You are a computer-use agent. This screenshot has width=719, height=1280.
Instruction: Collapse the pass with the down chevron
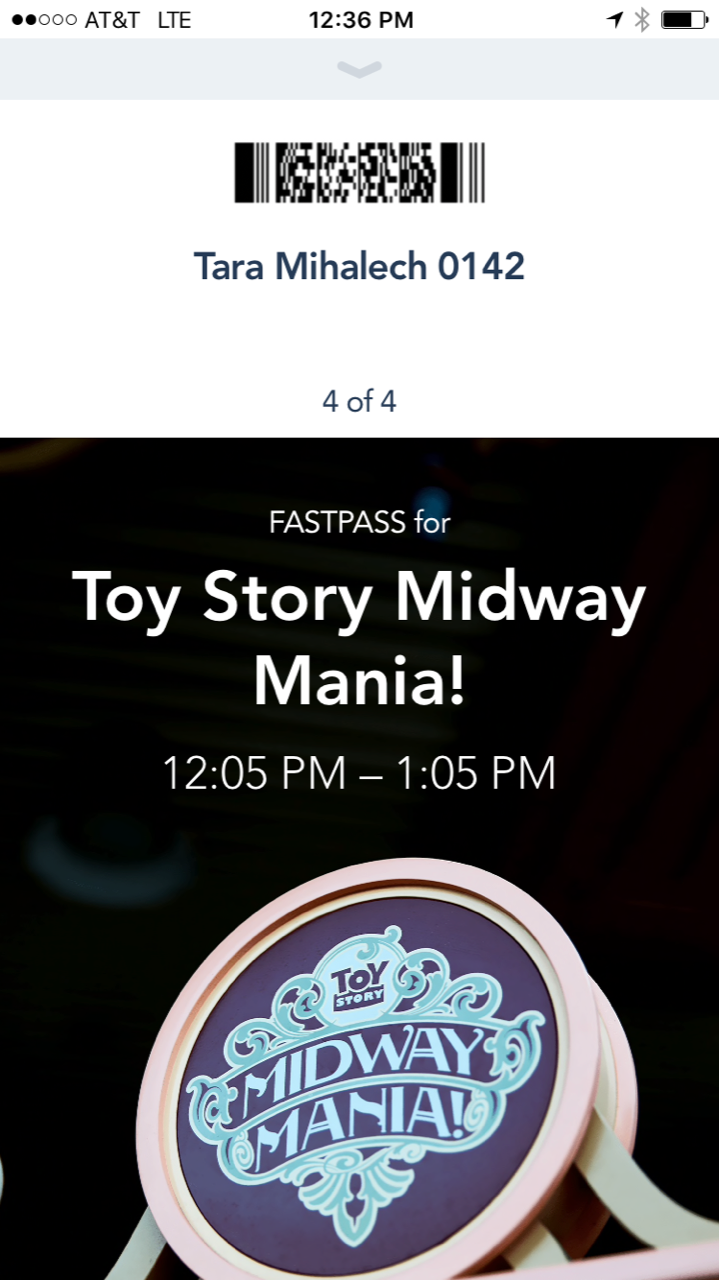point(359,69)
